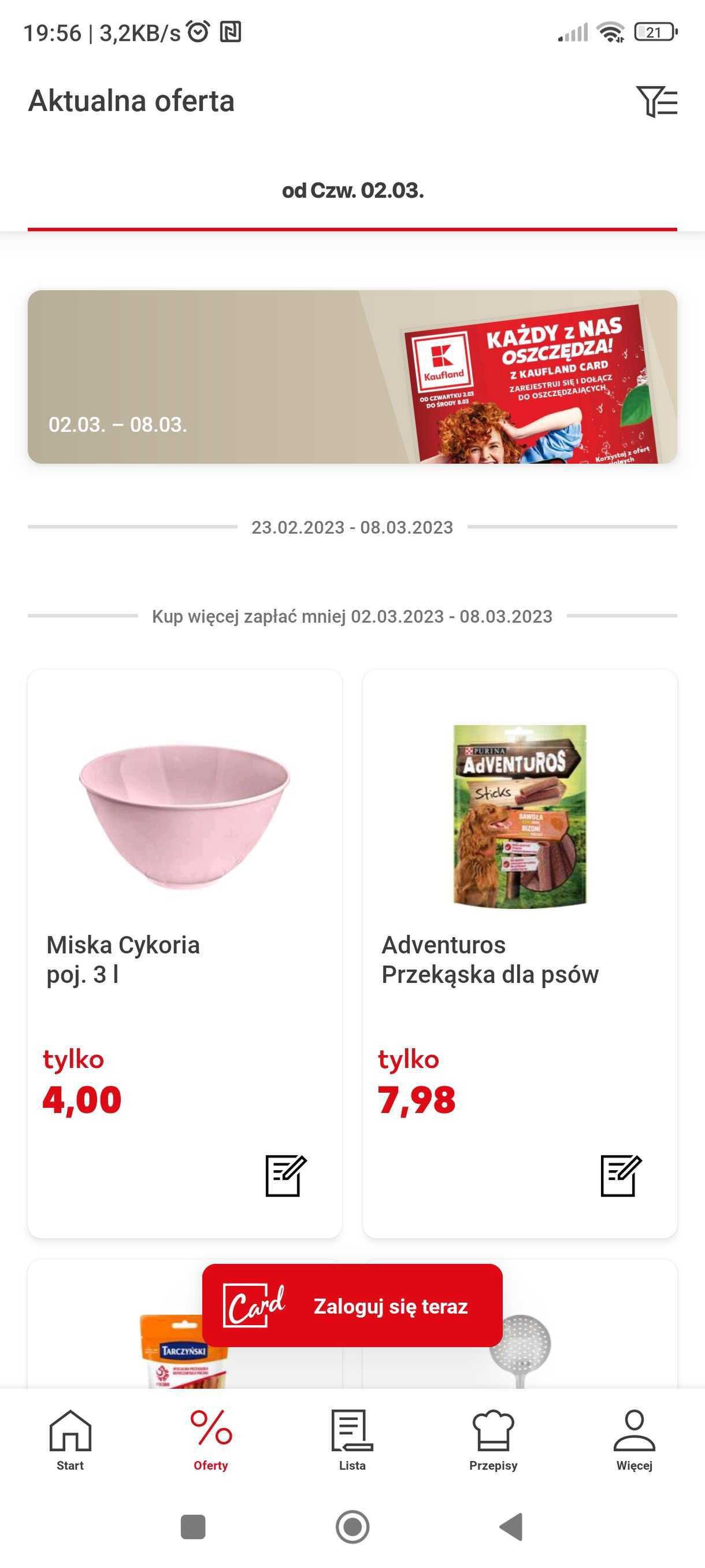Add Adventuros snack to shopping list

[x=621, y=1175]
